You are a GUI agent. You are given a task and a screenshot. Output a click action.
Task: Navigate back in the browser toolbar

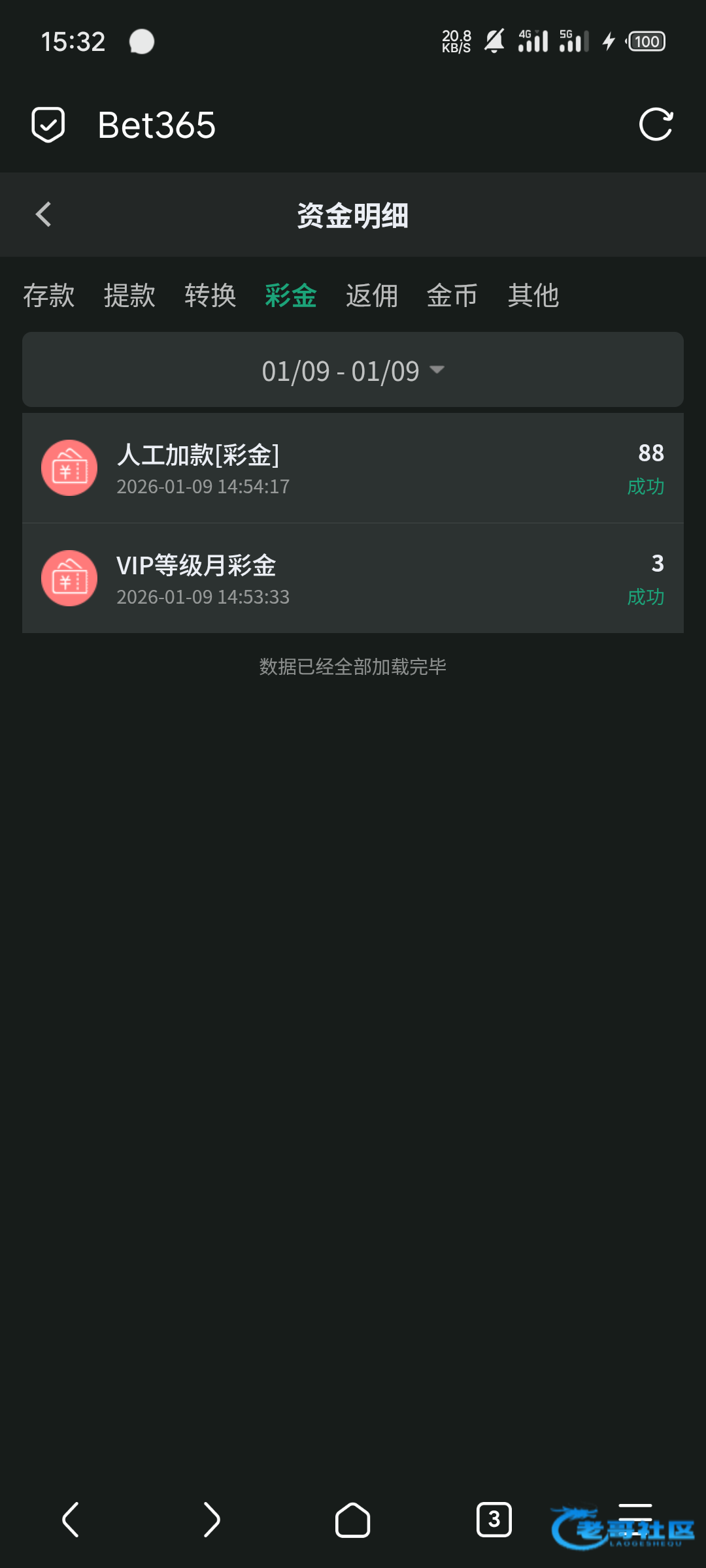tap(71, 1520)
